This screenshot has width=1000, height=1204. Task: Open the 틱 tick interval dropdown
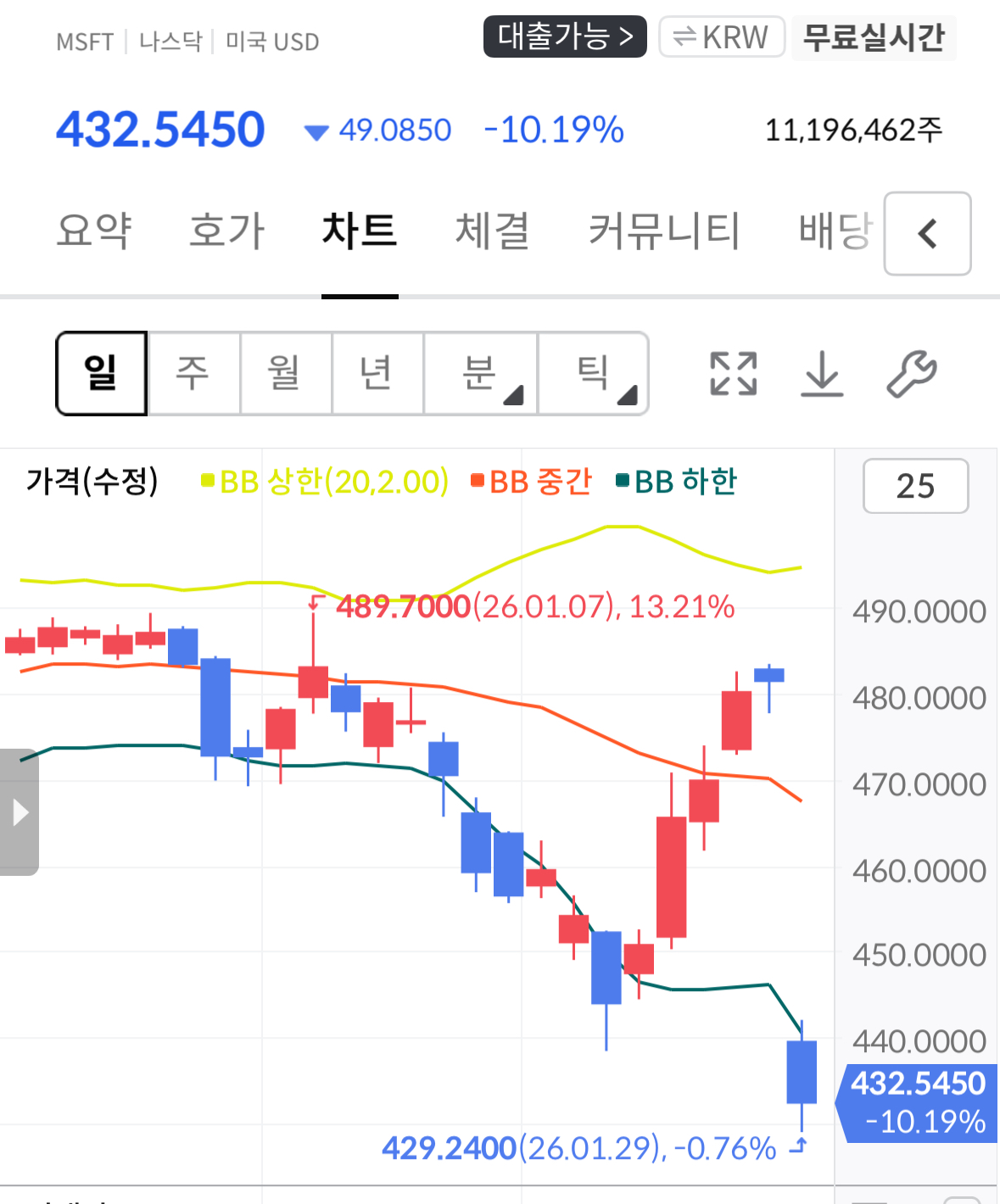click(x=594, y=373)
